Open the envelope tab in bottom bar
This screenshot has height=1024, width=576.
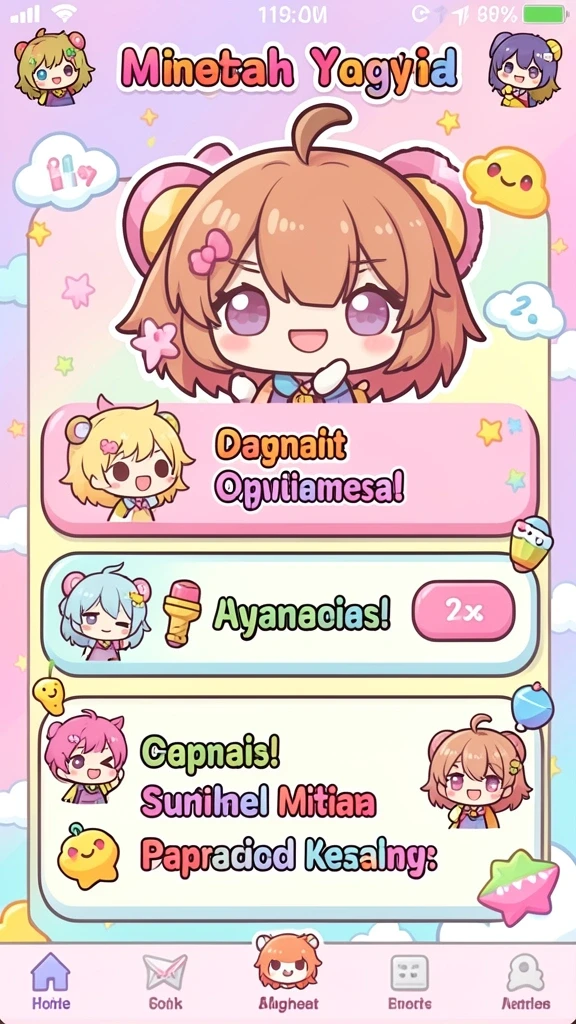pos(165,981)
